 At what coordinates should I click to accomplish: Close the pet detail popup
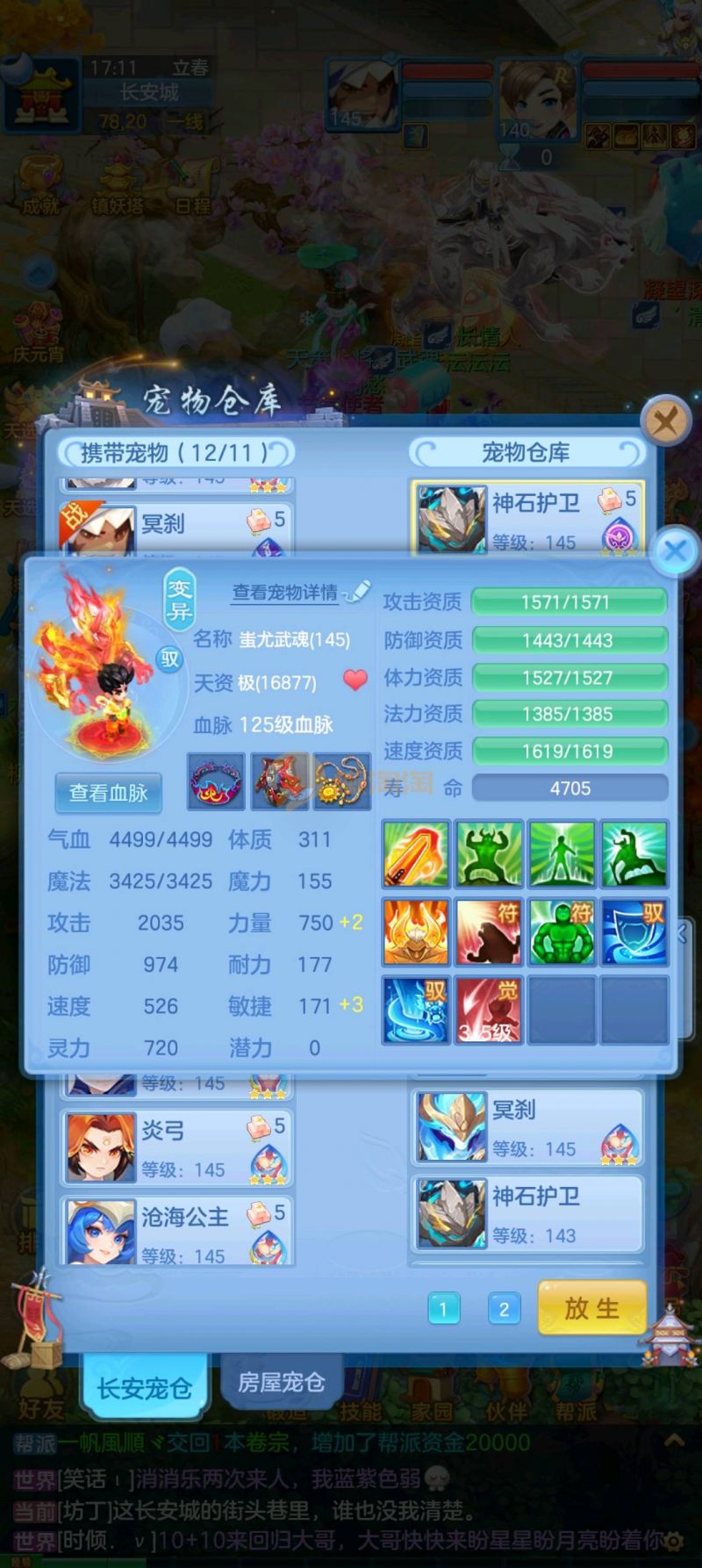pyautogui.click(x=675, y=551)
